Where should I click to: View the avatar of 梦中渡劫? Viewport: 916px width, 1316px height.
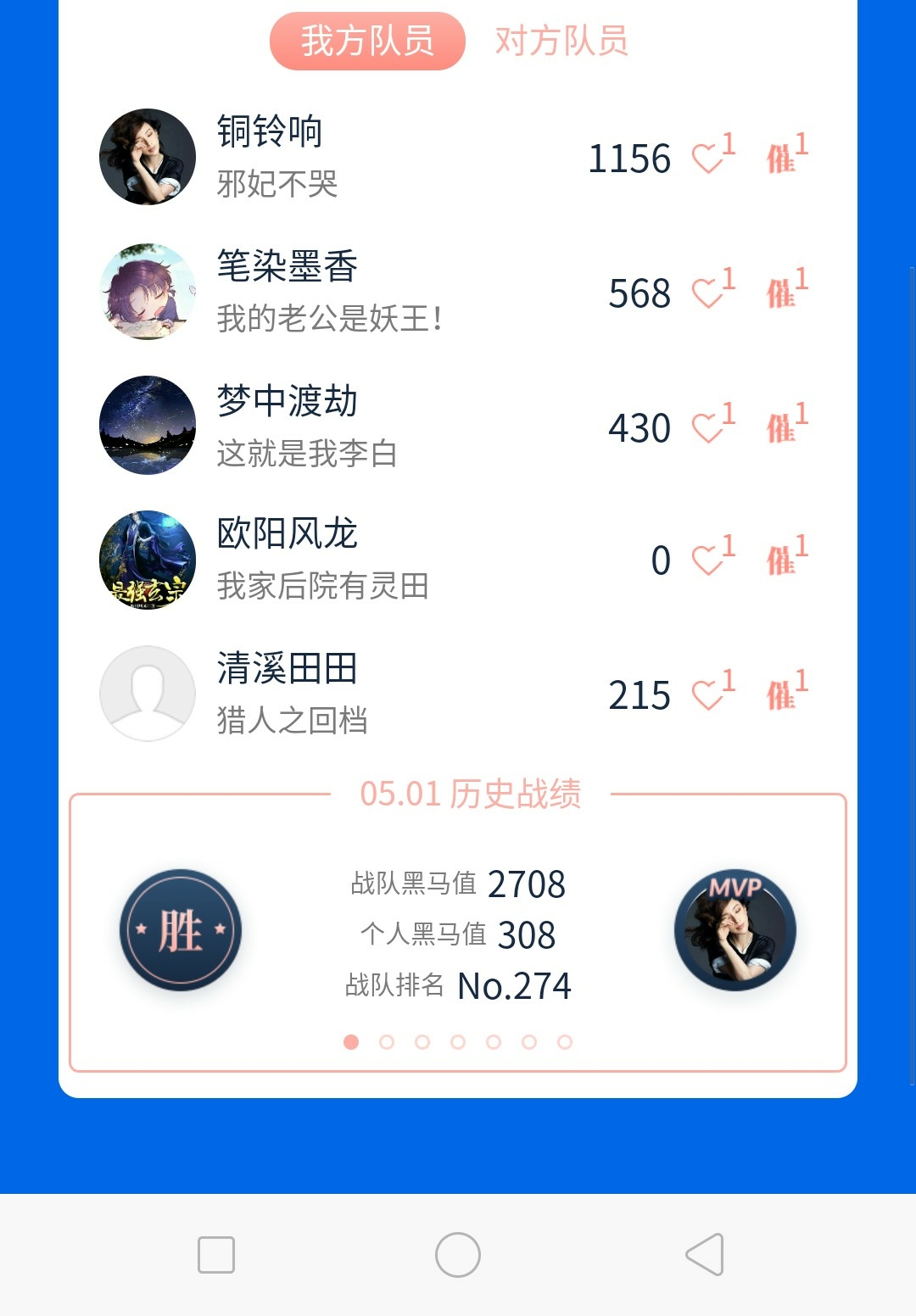[x=148, y=425]
